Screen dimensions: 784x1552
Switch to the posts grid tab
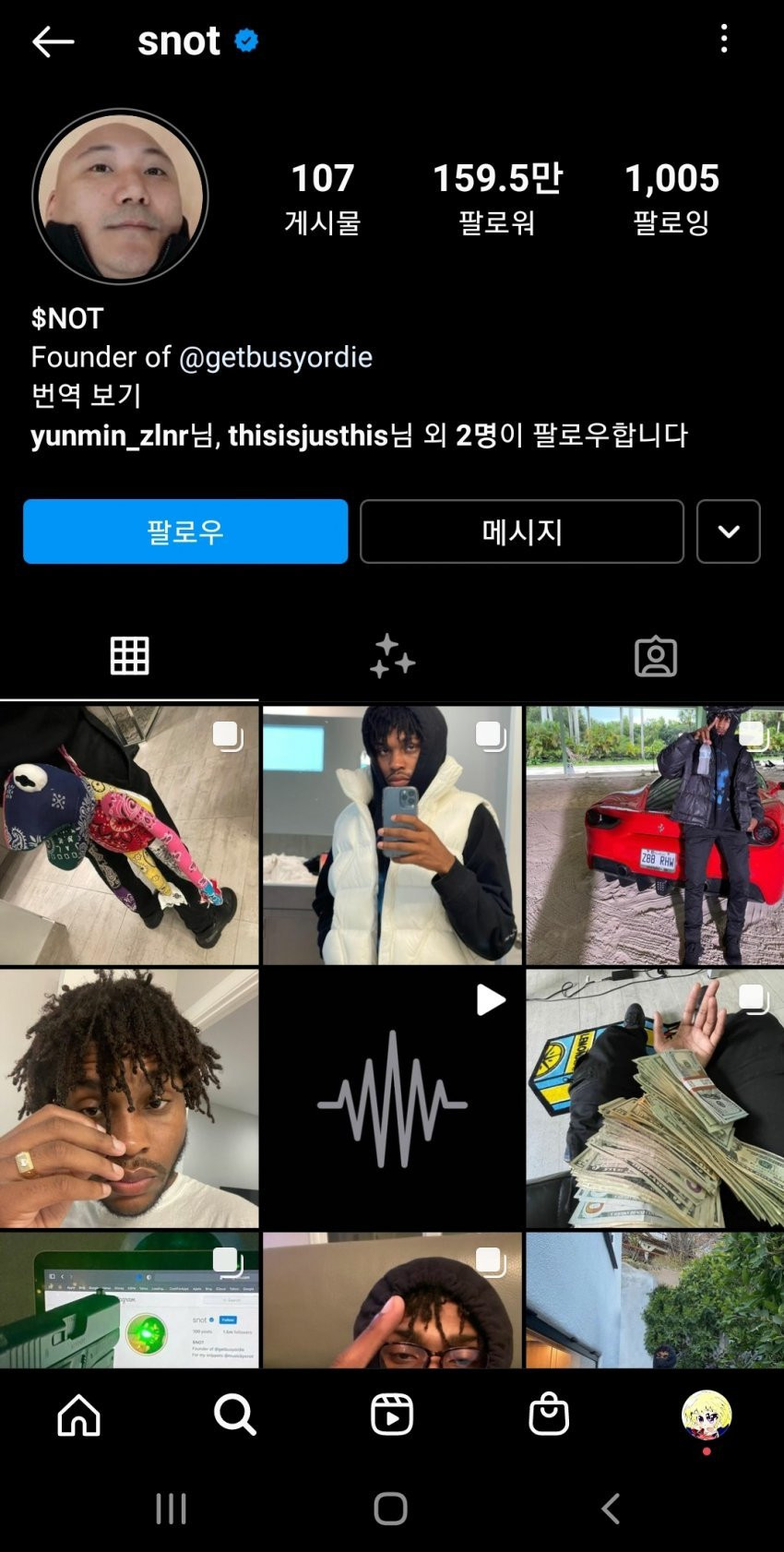click(129, 656)
